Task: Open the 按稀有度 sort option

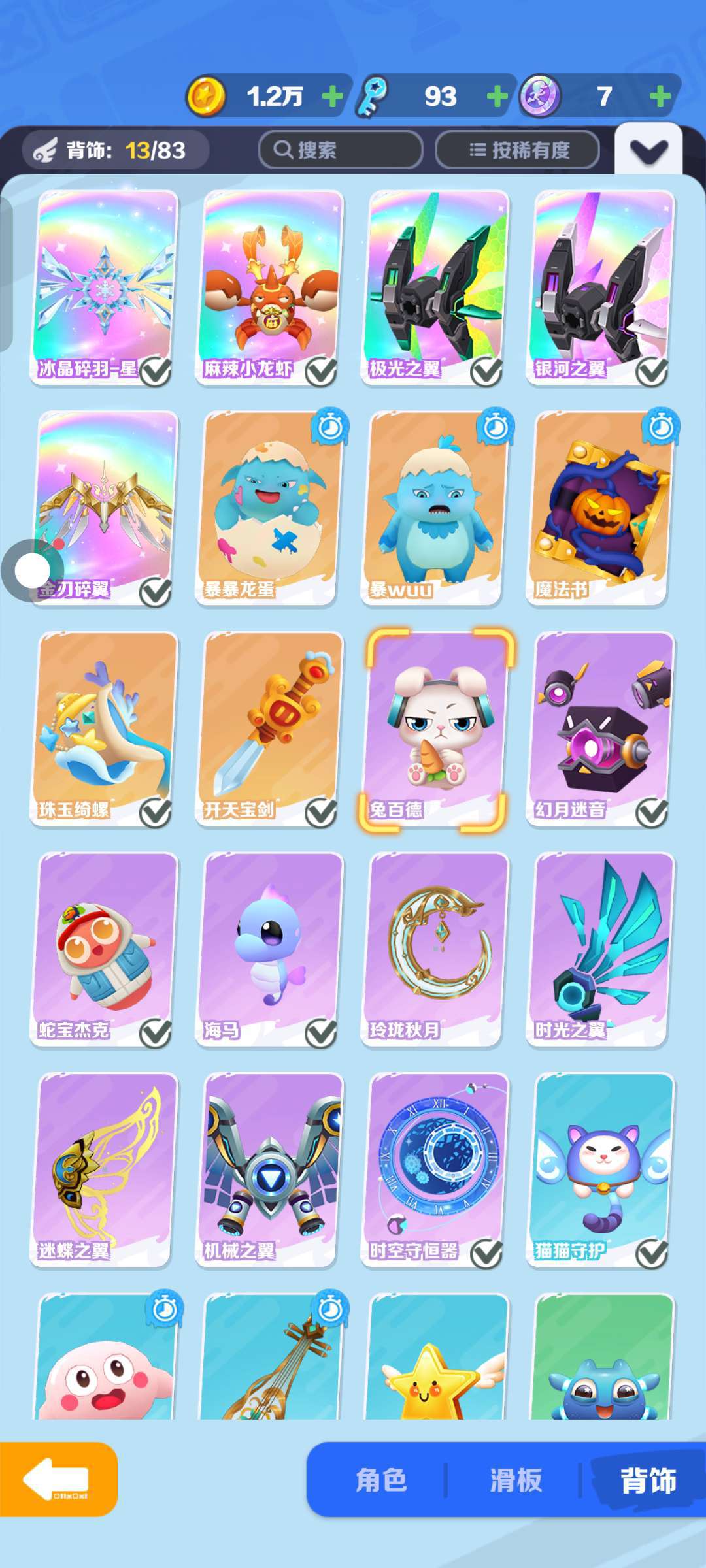Action: tap(518, 150)
